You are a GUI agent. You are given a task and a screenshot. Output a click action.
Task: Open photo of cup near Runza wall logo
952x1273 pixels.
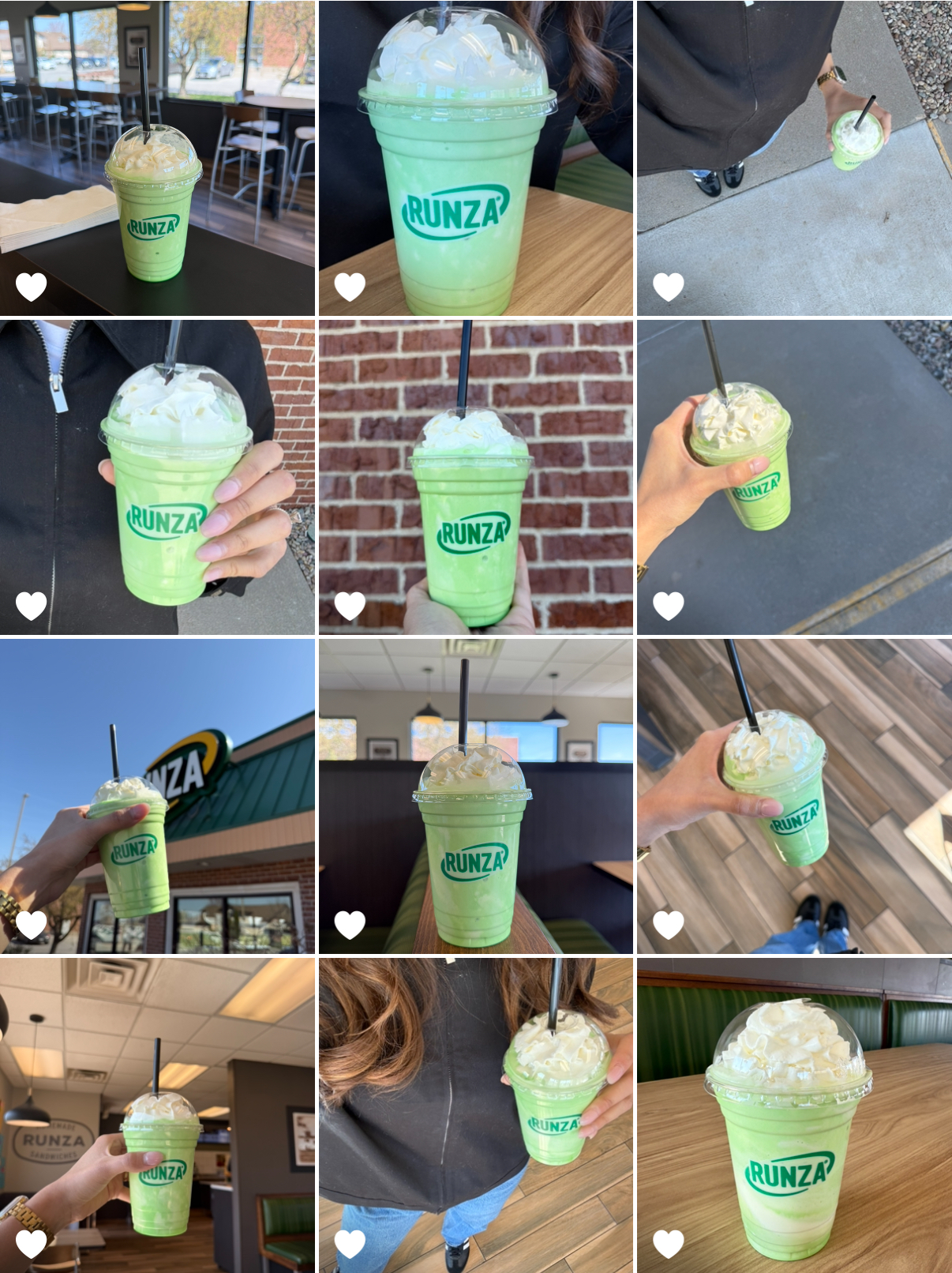tap(157, 1113)
